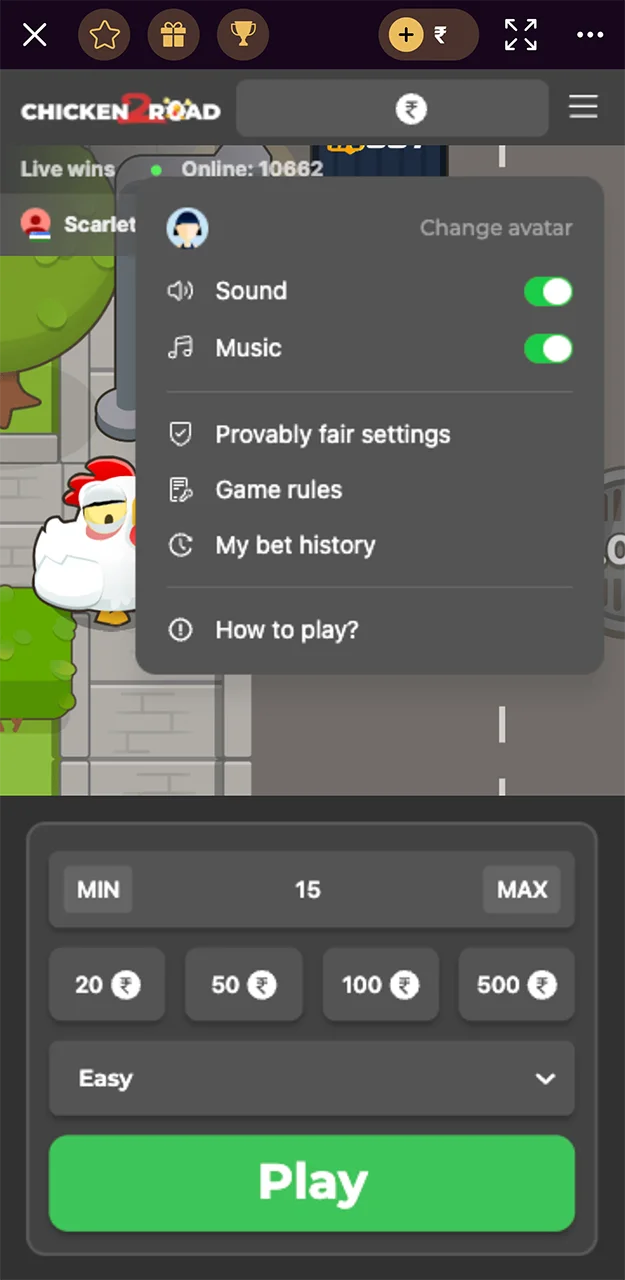The width and height of the screenshot is (625, 1280).
Task: Open the trophy icon
Action: pos(242,36)
